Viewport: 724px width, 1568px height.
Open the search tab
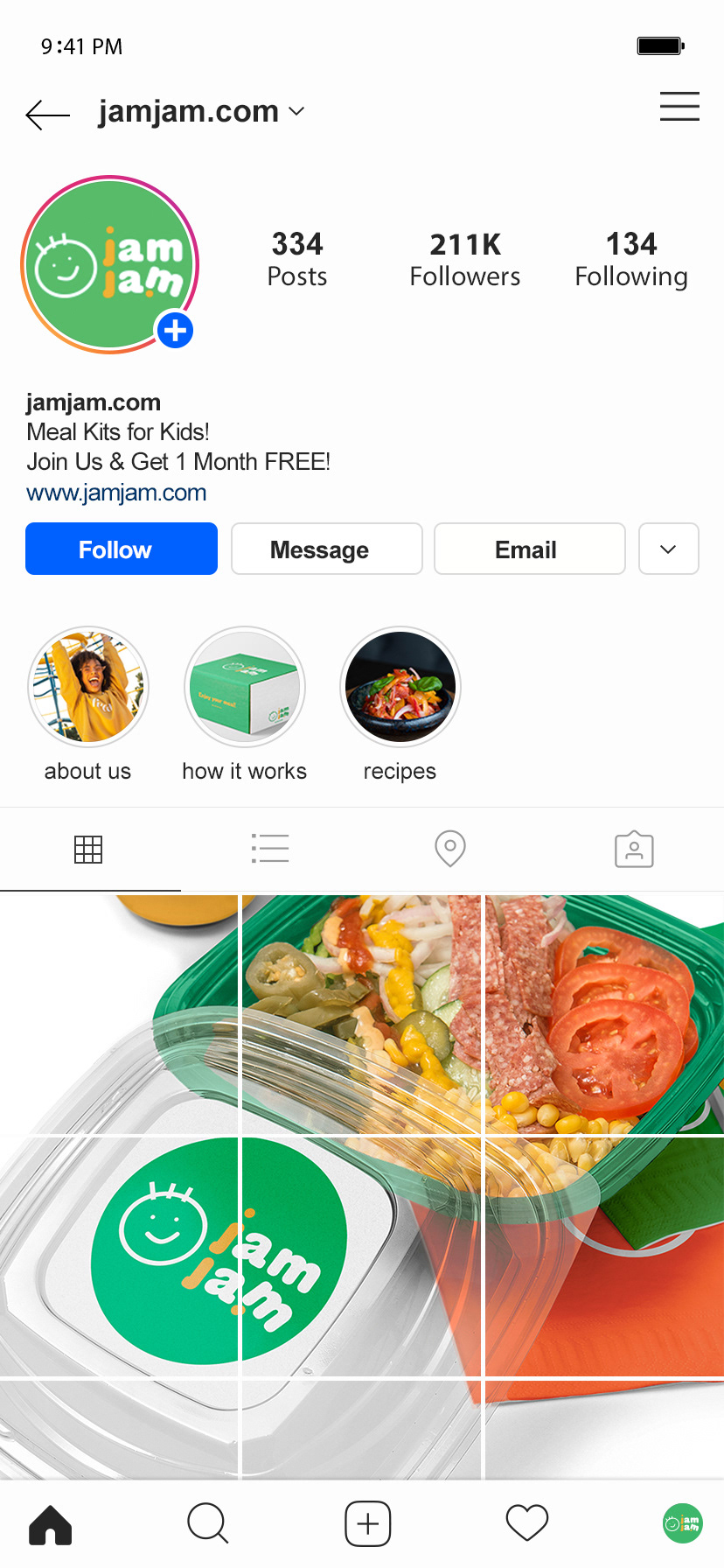pyautogui.click(x=208, y=1524)
